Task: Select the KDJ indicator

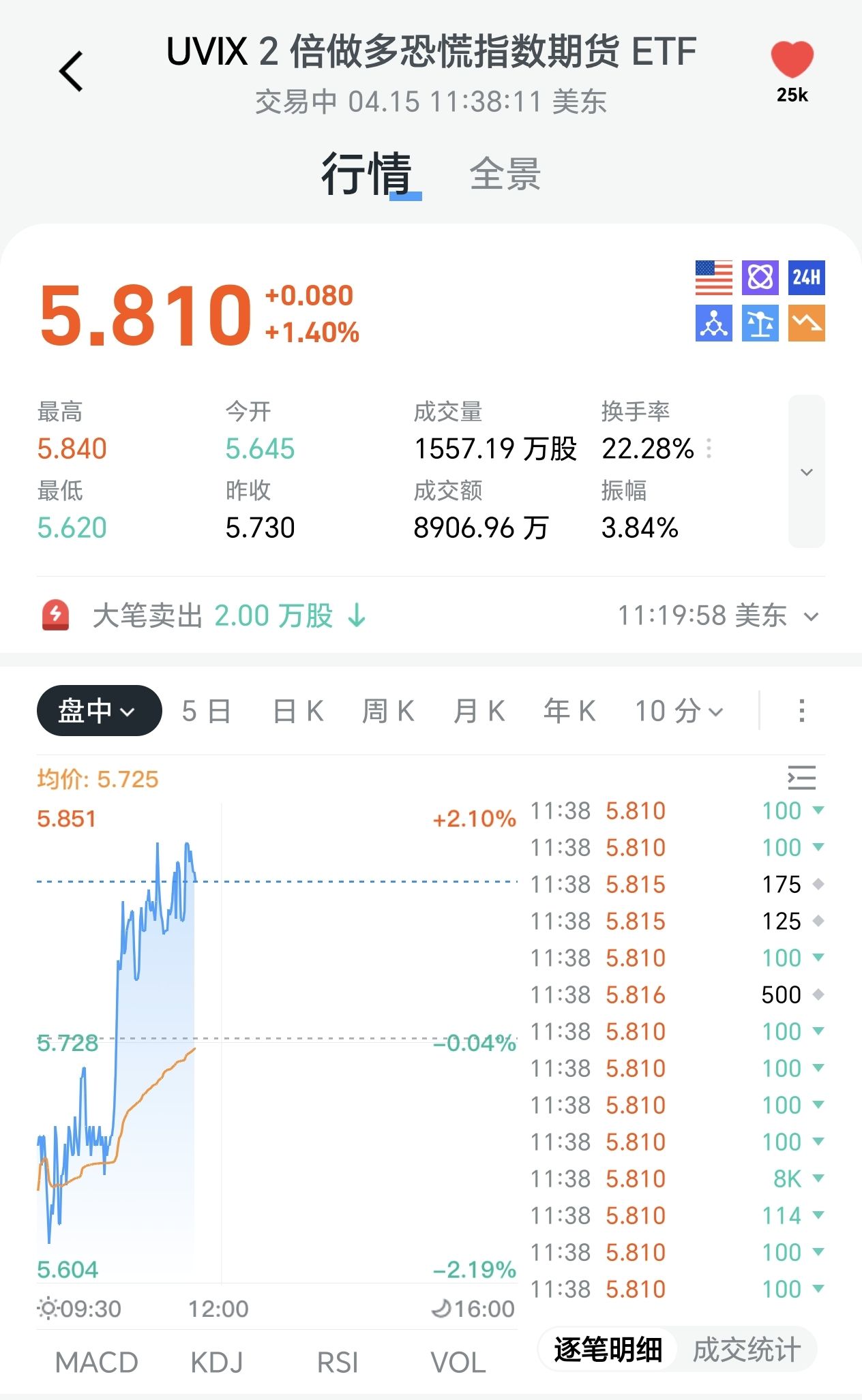Action: tap(217, 1363)
